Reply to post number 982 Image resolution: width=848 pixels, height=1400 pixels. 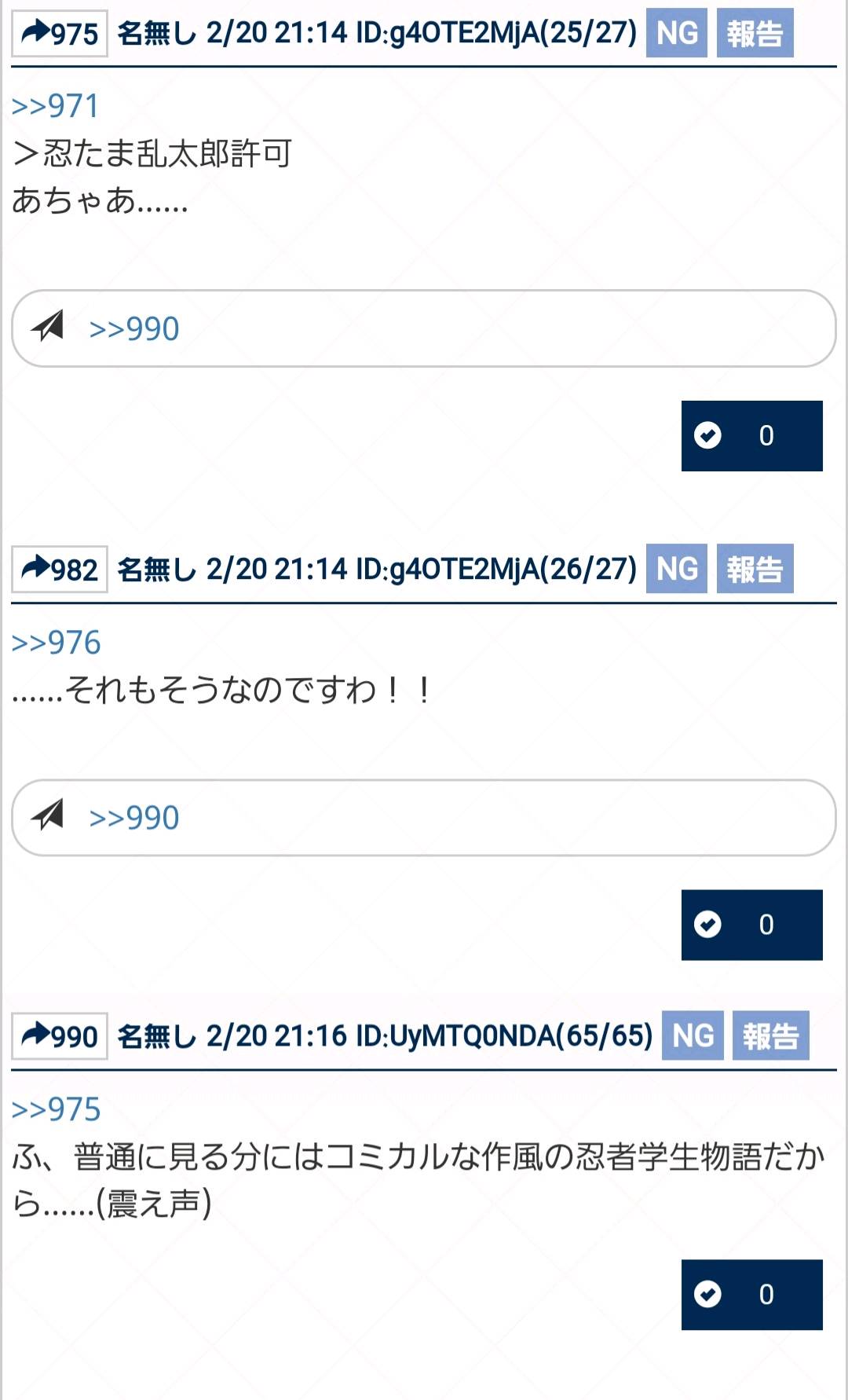pyautogui.click(x=60, y=570)
